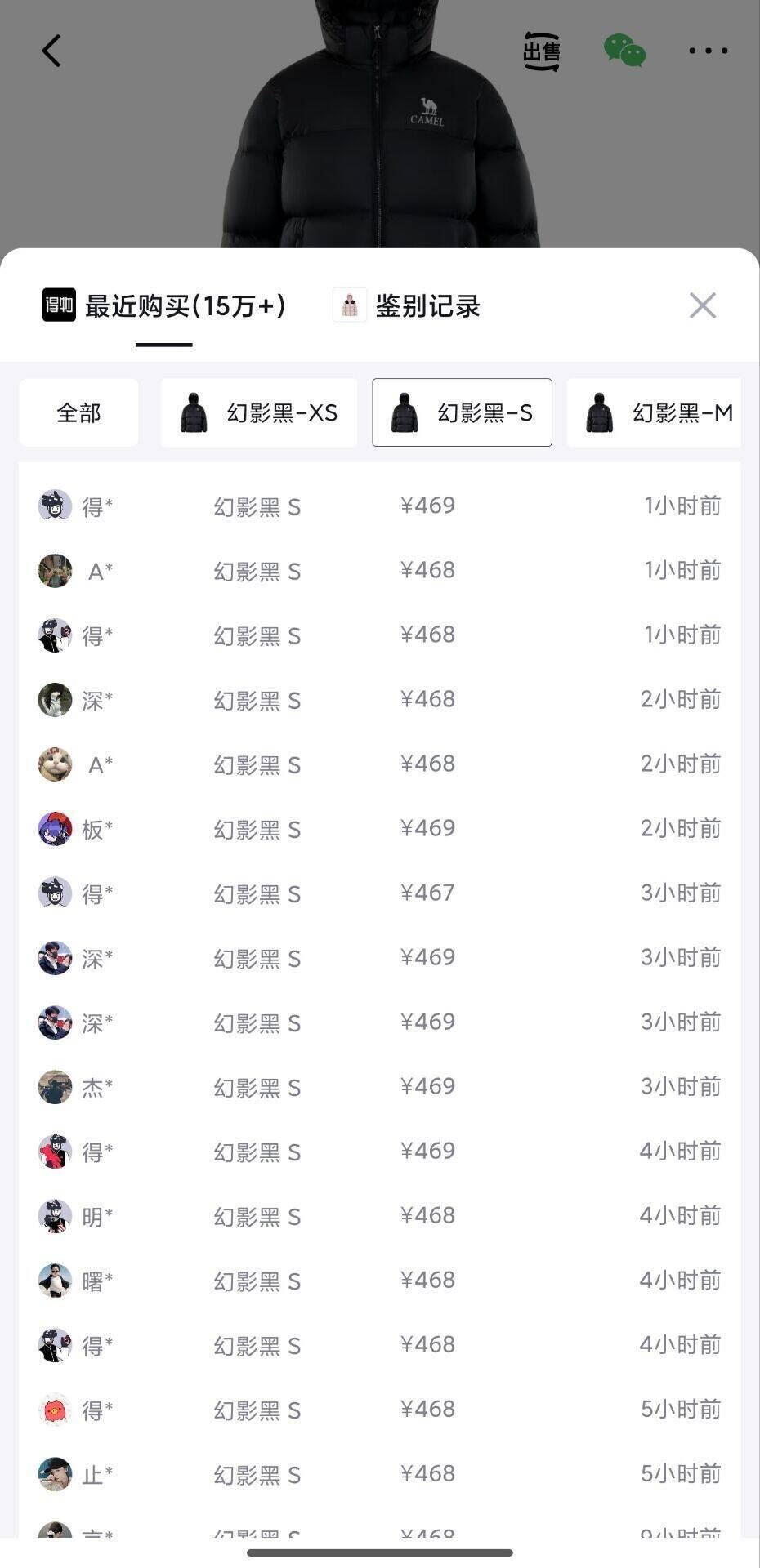Share via the WeChat icon
Image resolution: width=760 pixels, height=1568 pixels.
[x=624, y=51]
